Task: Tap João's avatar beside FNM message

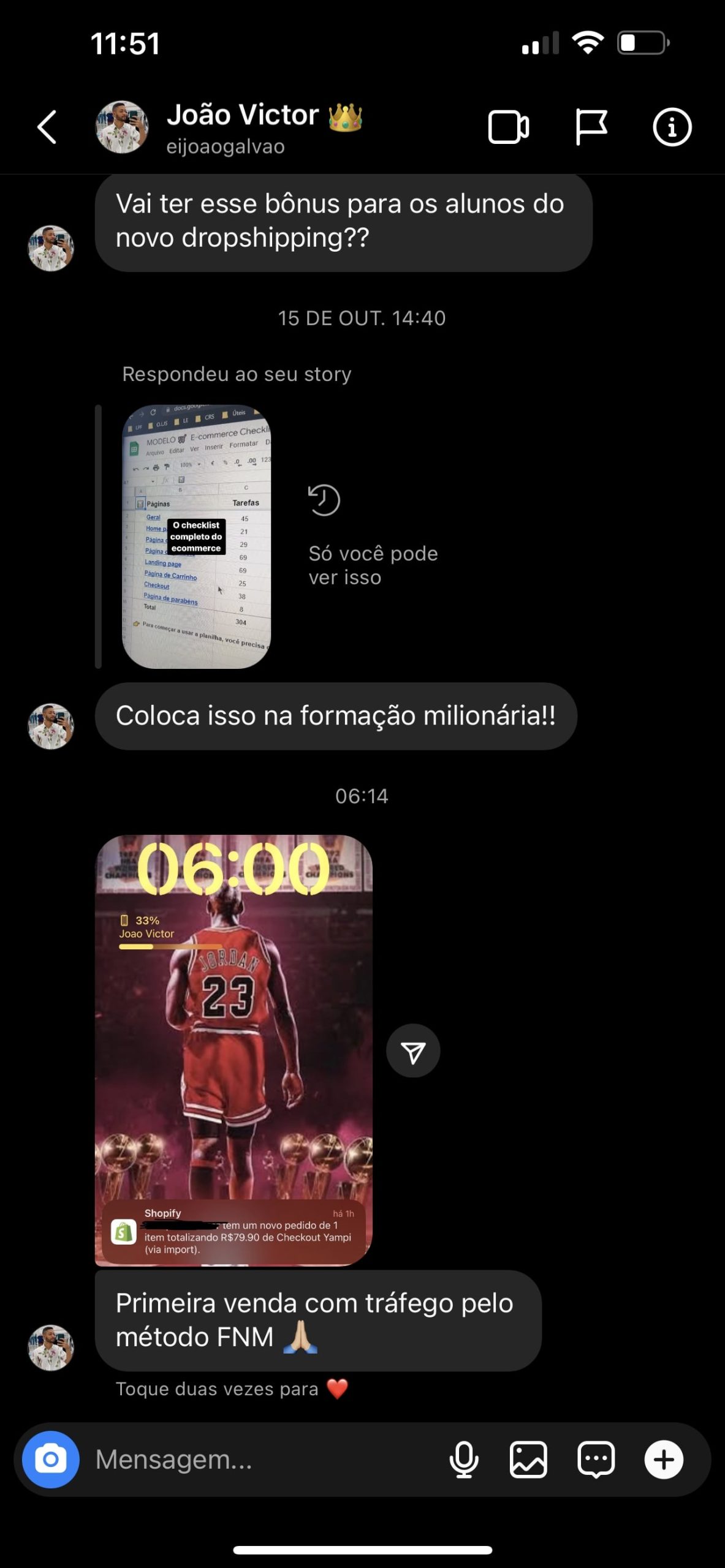Action: click(x=51, y=1347)
